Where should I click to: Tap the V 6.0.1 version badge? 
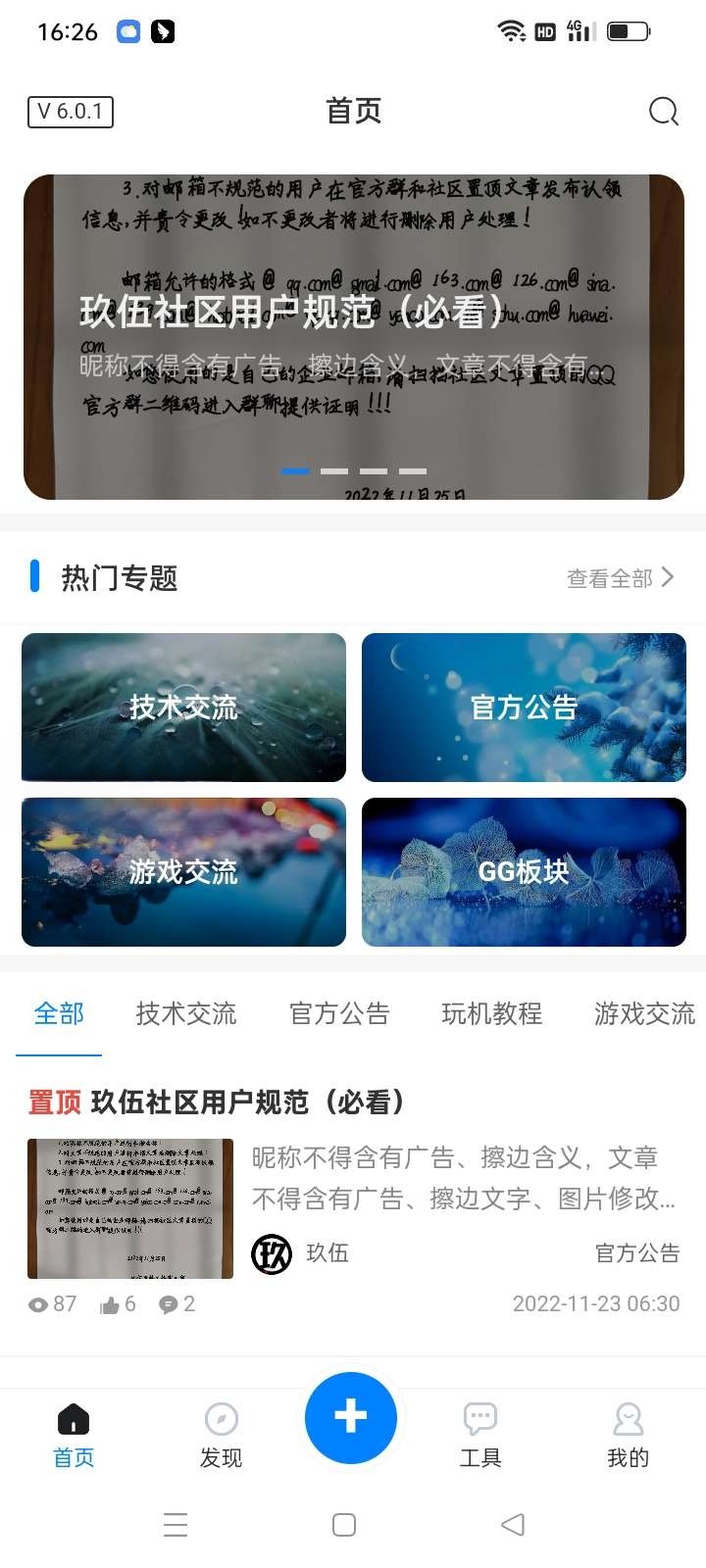click(x=71, y=112)
